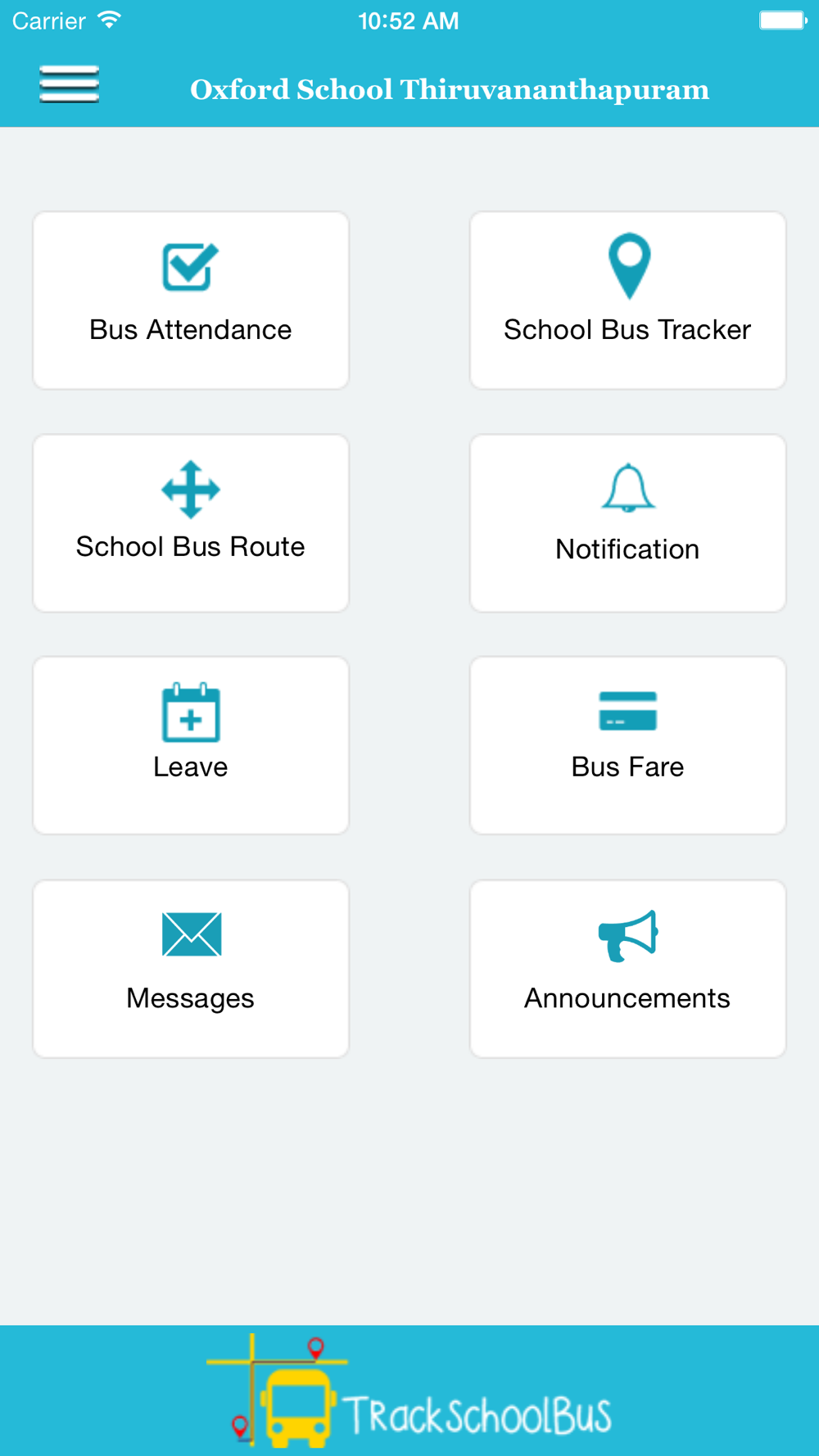View the School Bus Route
This screenshot has height=1456, width=819.
click(191, 523)
